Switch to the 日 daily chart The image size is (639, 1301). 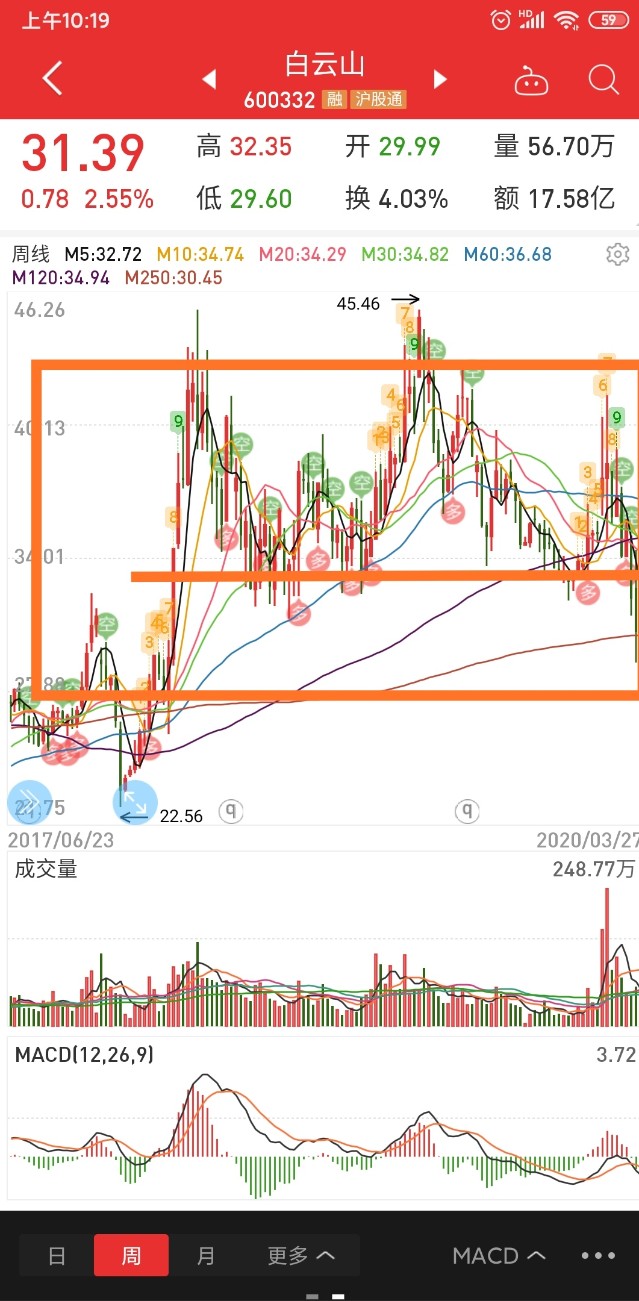coord(57,1255)
